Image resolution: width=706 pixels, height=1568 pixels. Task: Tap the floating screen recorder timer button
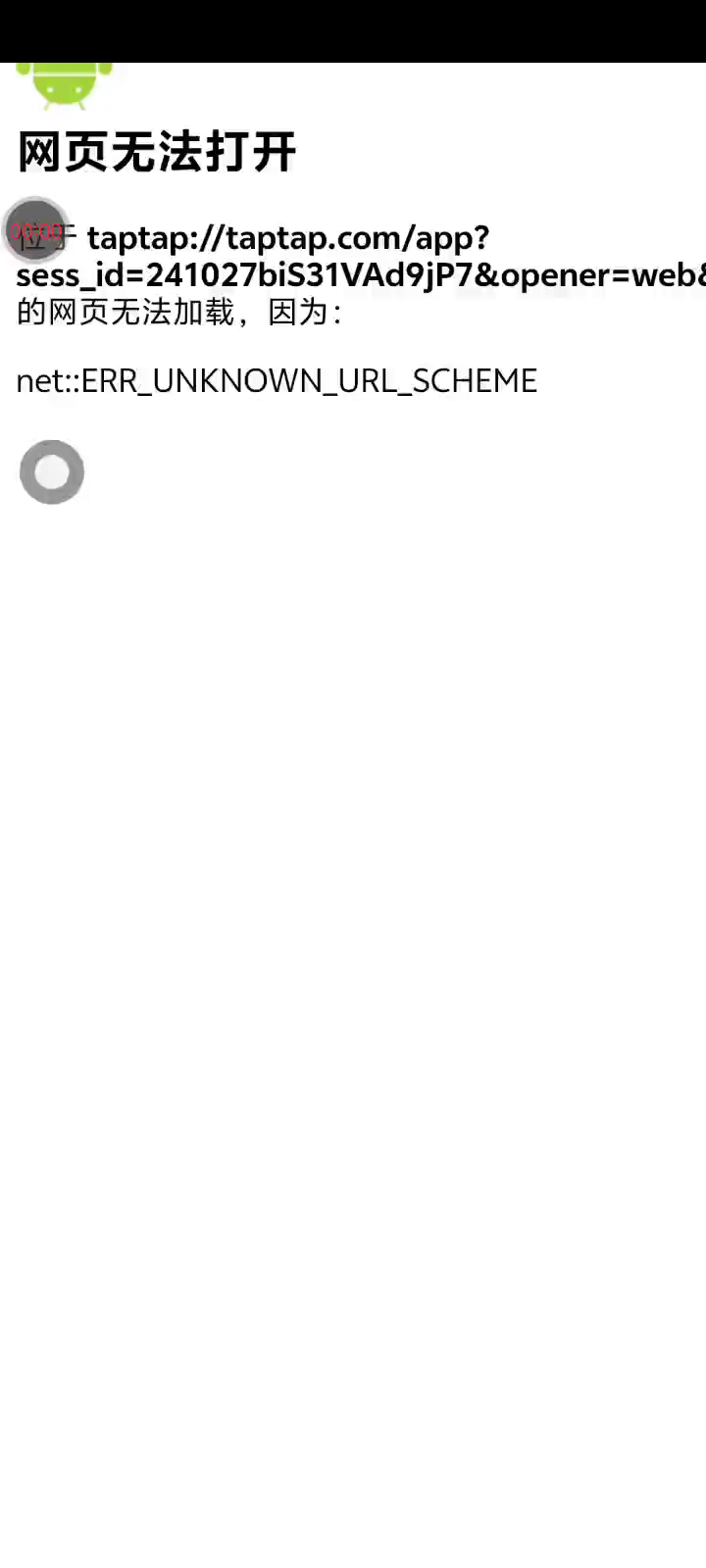(x=36, y=230)
